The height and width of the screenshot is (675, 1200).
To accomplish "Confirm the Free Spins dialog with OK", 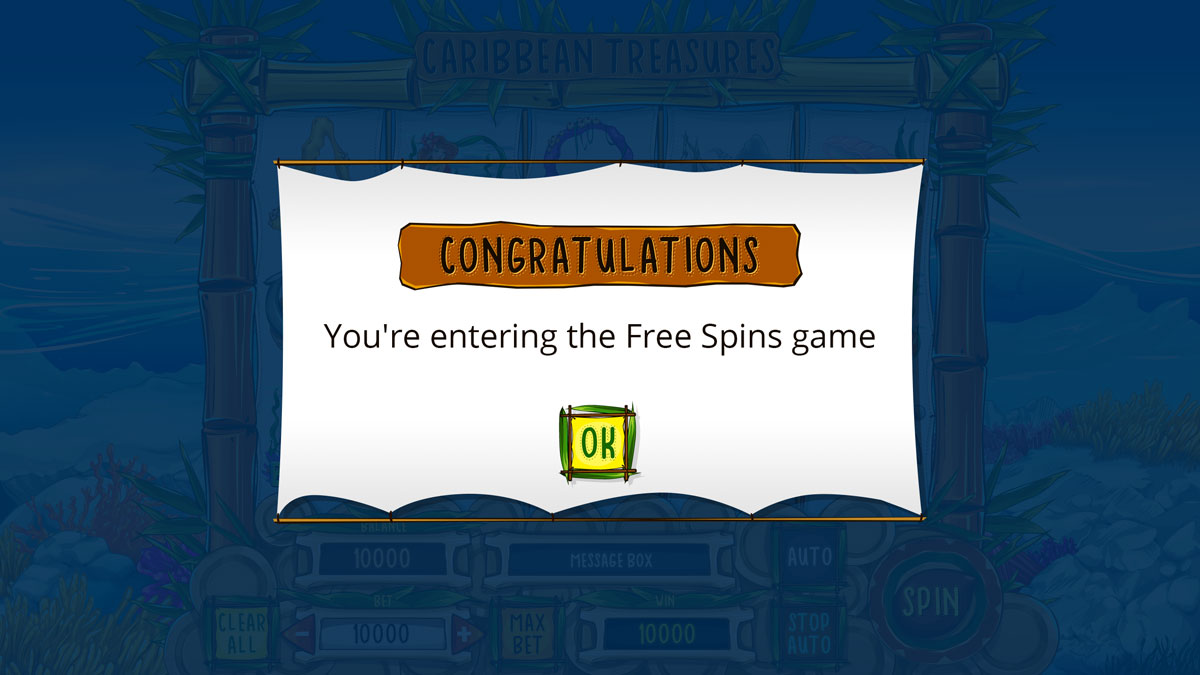I will [x=598, y=442].
